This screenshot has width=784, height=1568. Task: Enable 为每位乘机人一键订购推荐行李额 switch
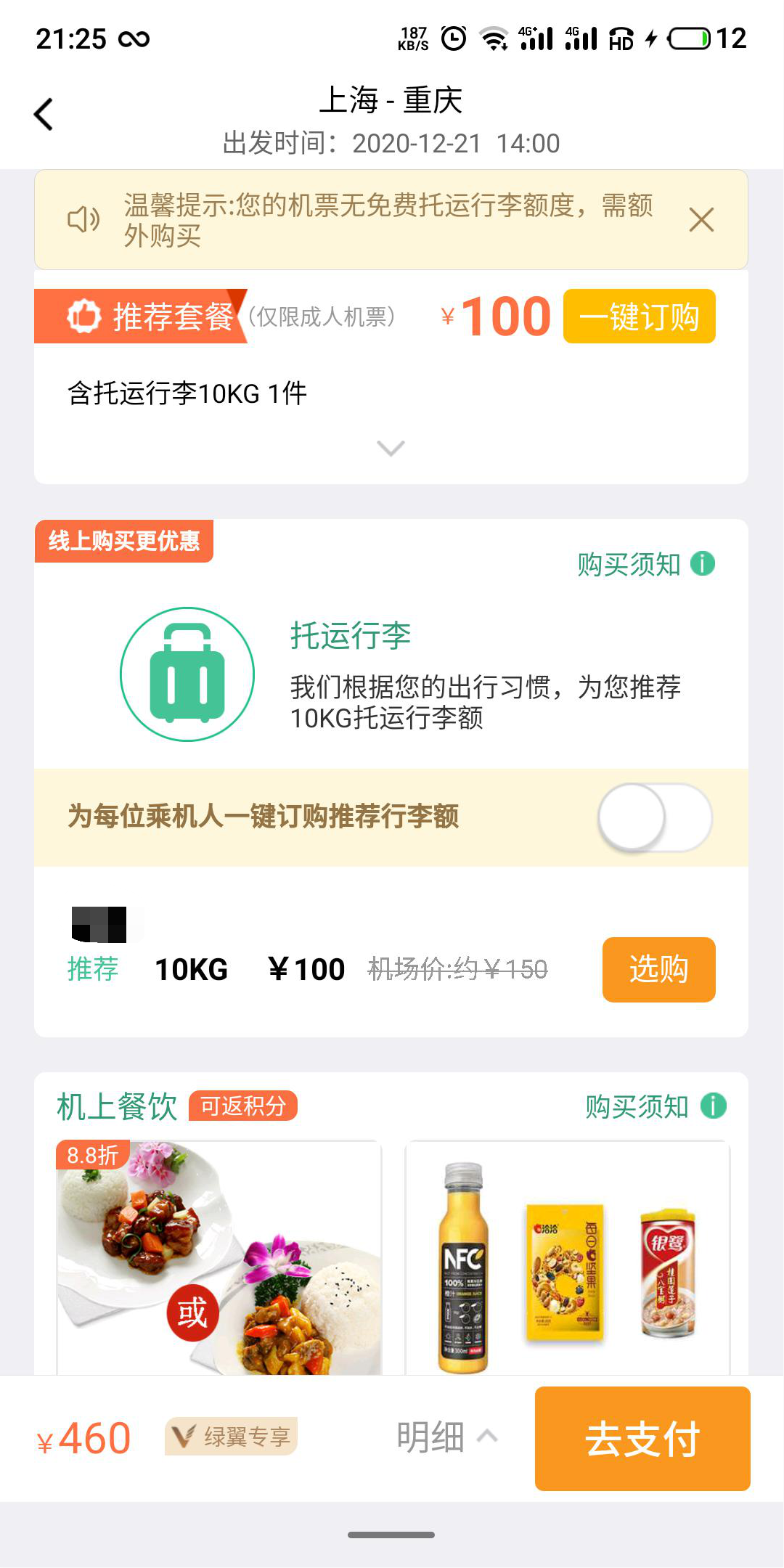(x=654, y=817)
